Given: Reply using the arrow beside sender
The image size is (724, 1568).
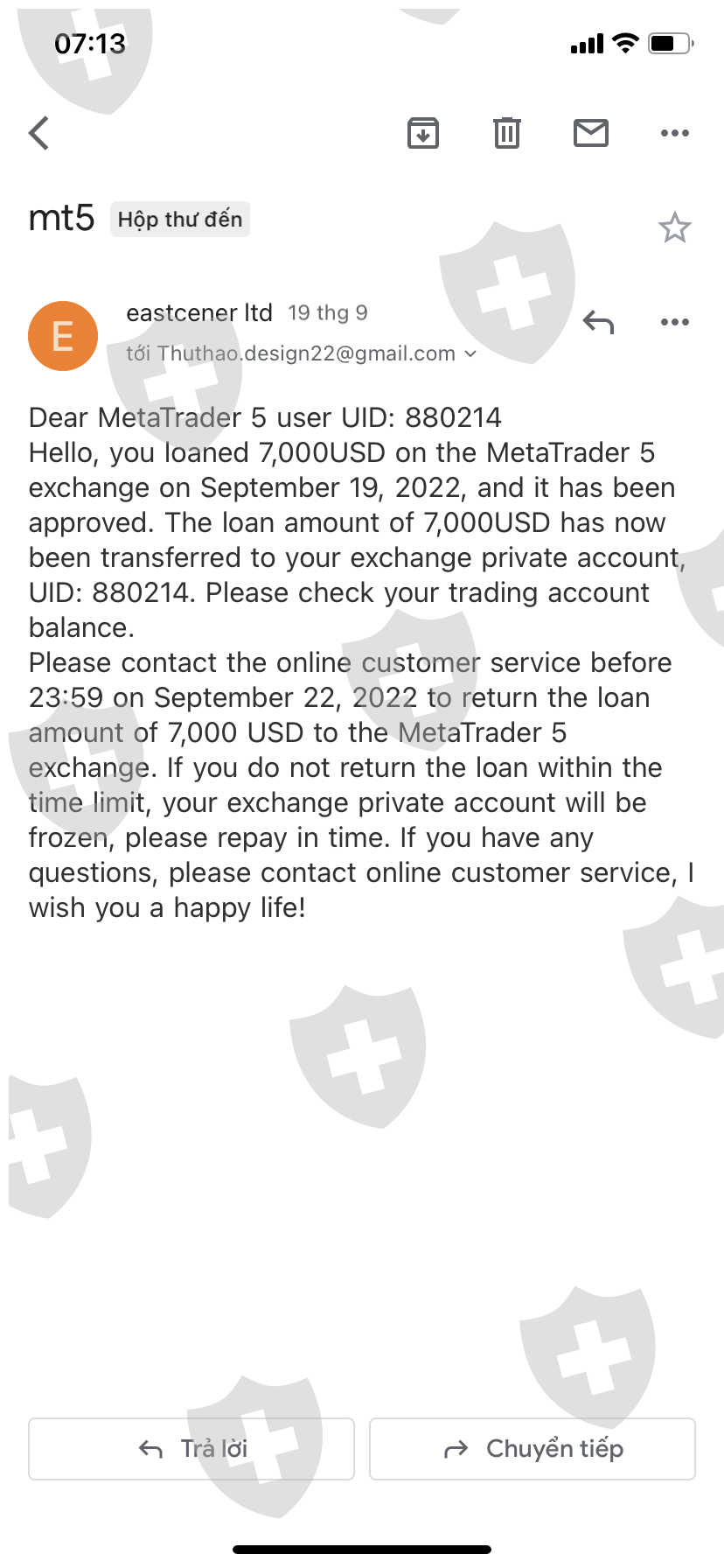Looking at the screenshot, I should coord(599,322).
